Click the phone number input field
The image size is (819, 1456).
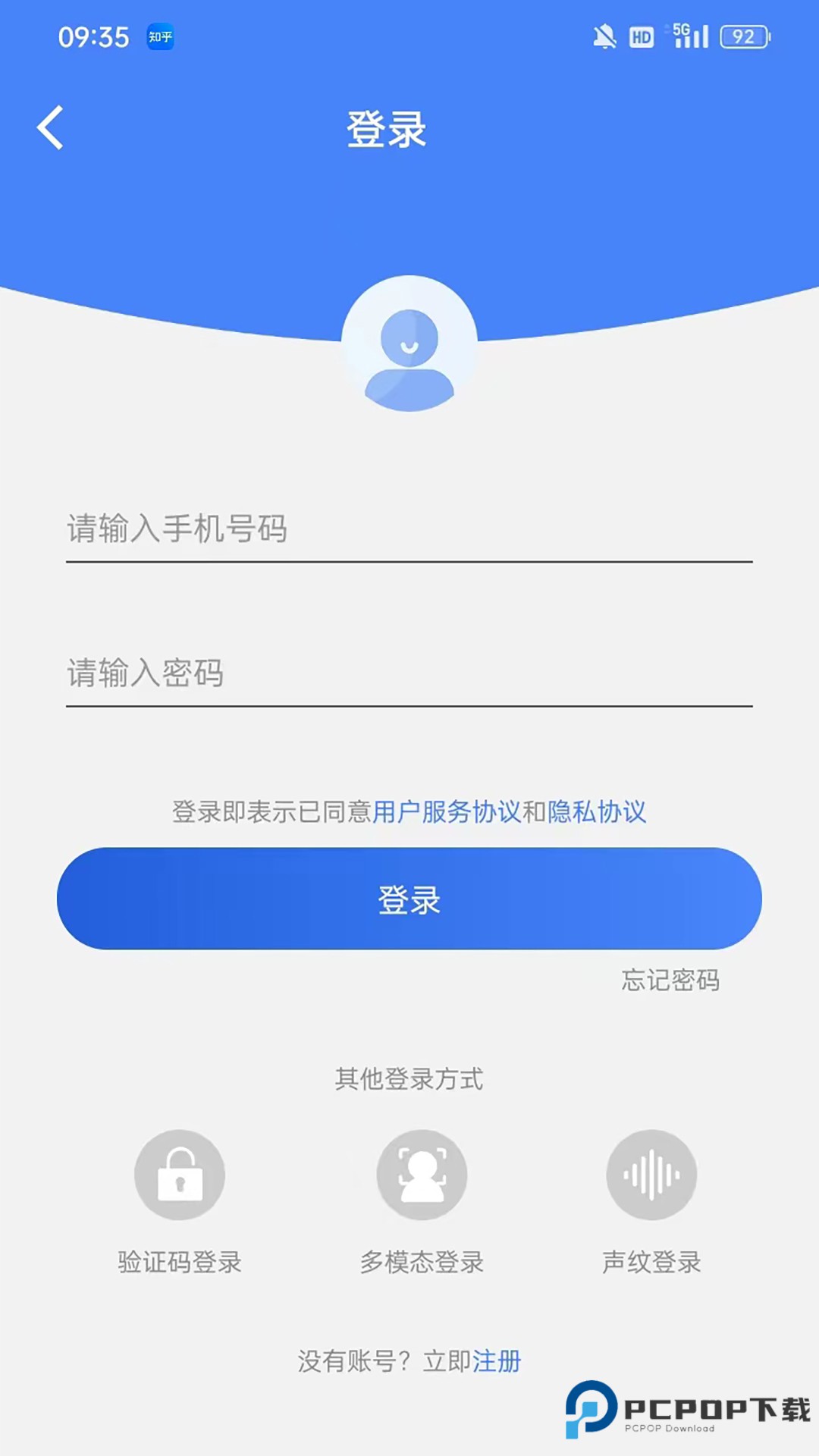pyautogui.click(x=409, y=531)
